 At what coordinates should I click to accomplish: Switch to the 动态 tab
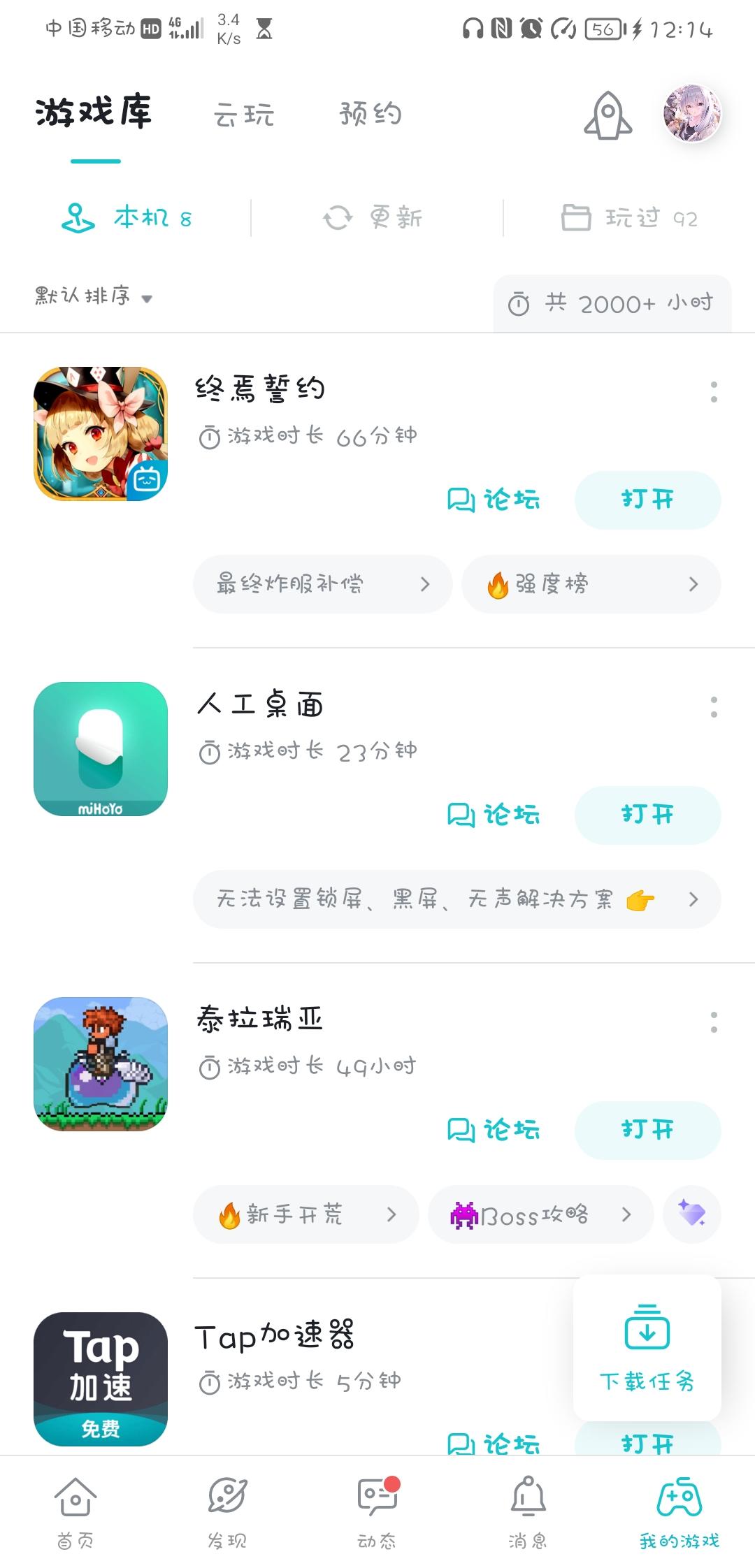tap(377, 1512)
